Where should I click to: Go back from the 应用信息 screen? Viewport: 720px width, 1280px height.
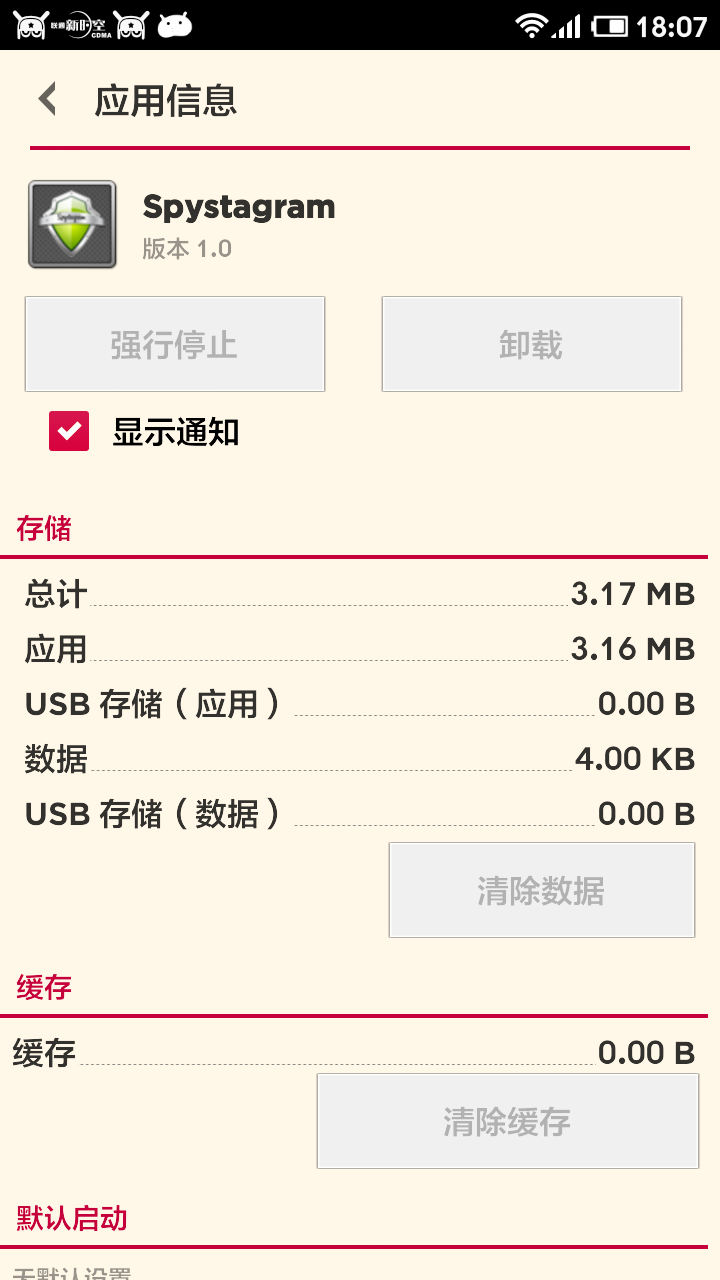pos(47,100)
